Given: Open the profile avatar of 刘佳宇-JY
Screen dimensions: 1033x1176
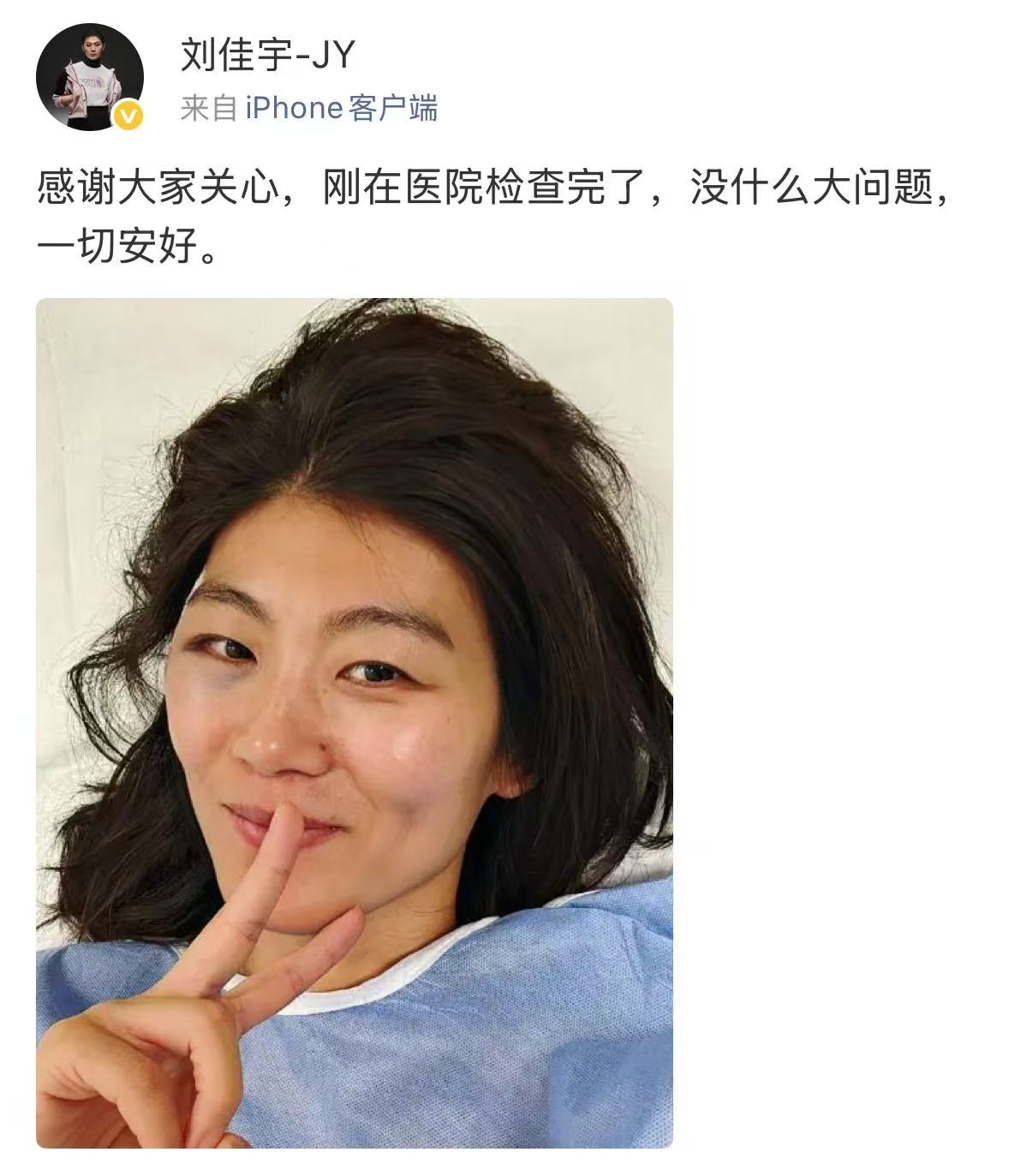Looking at the screenshot, I should [x=89, y=77].
